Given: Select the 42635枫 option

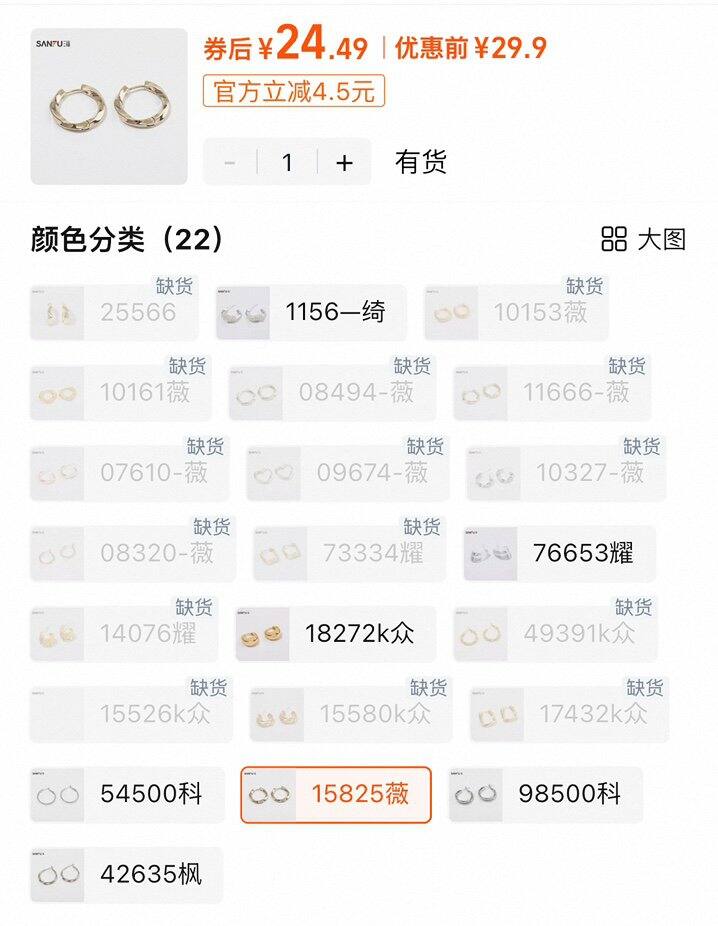Looking at the screenshot, I should pos(127,875).
